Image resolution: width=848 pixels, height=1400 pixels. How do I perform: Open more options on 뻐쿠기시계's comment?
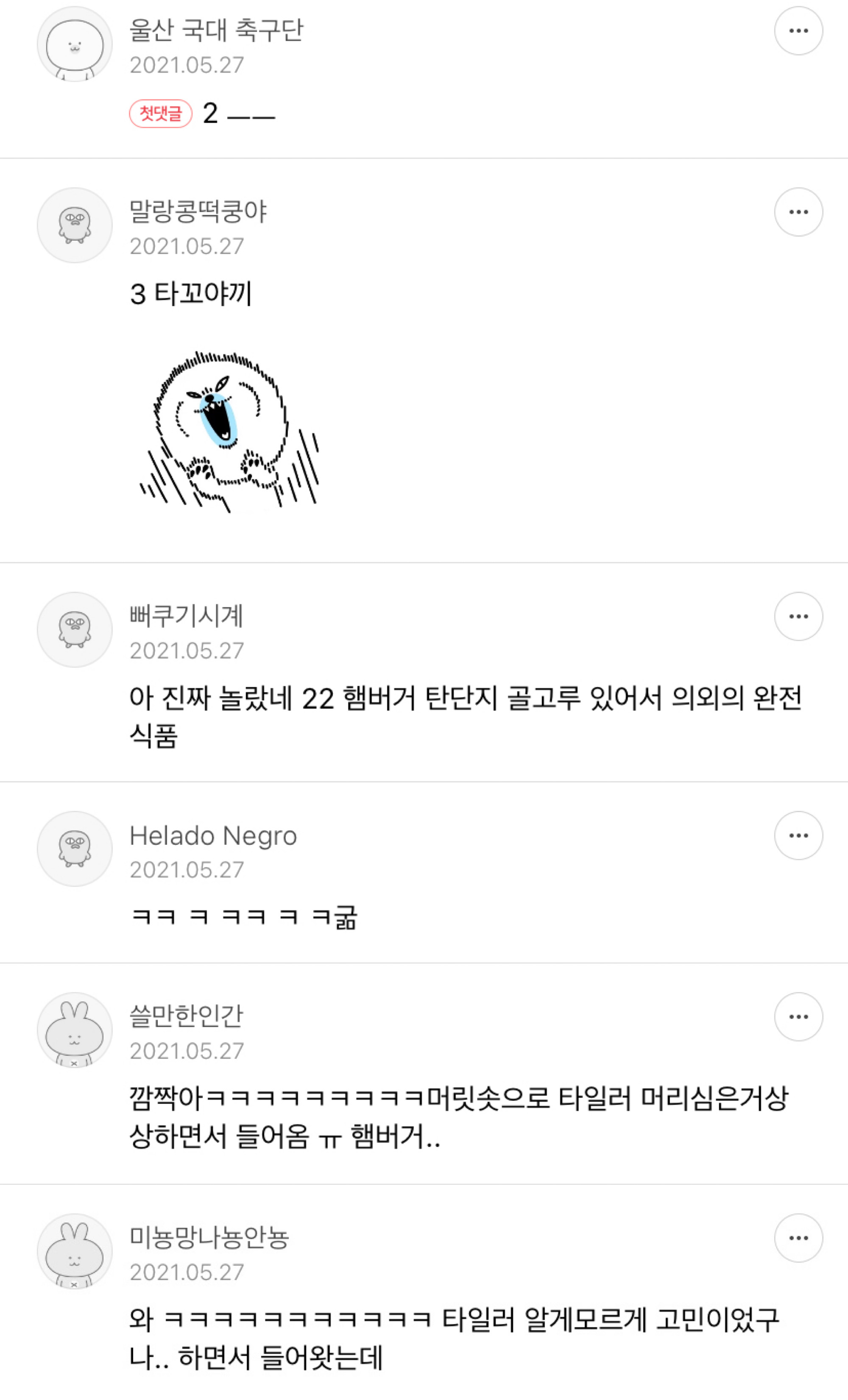(x=798, y=616)
